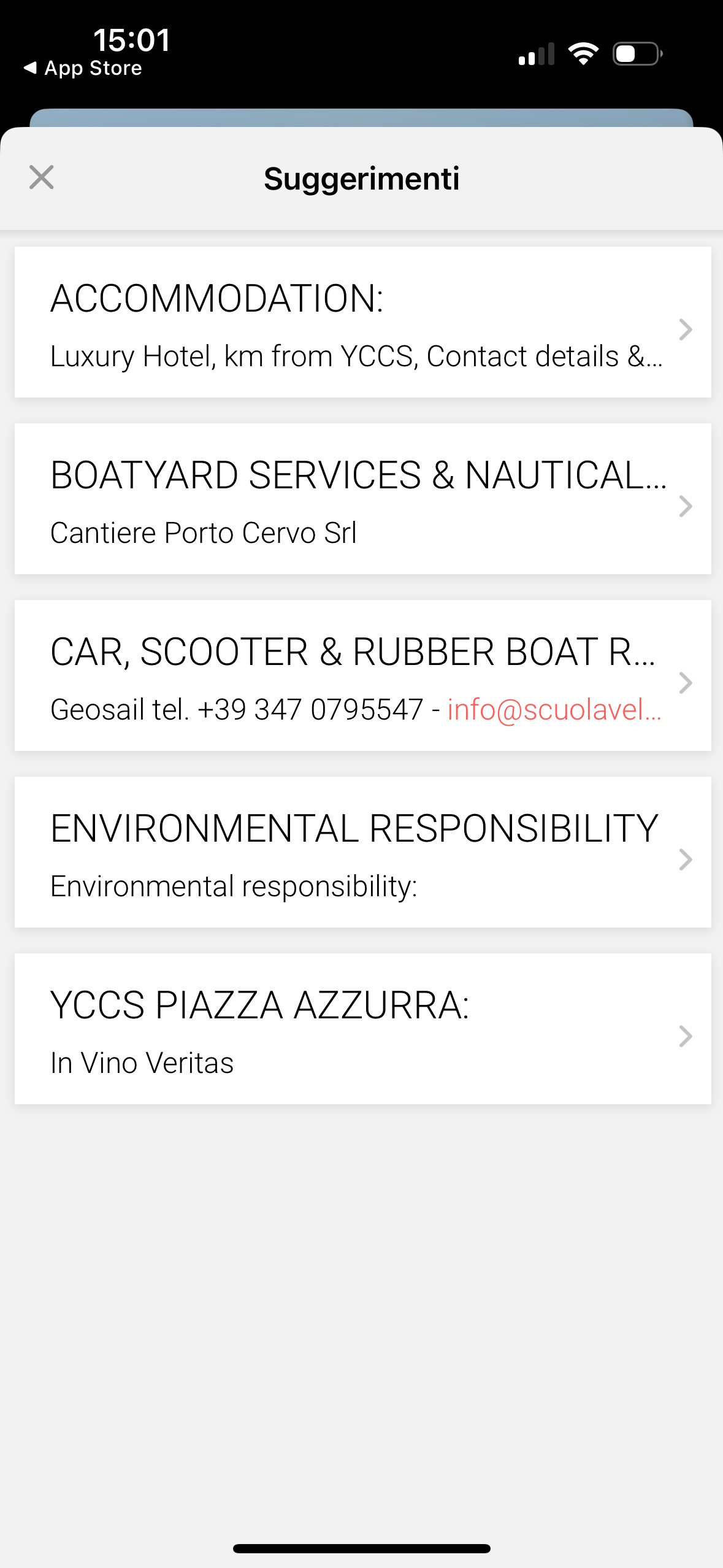View Car, Scooter & Rubber Boat rentals

pyautogui.click(x=362, y=675)
